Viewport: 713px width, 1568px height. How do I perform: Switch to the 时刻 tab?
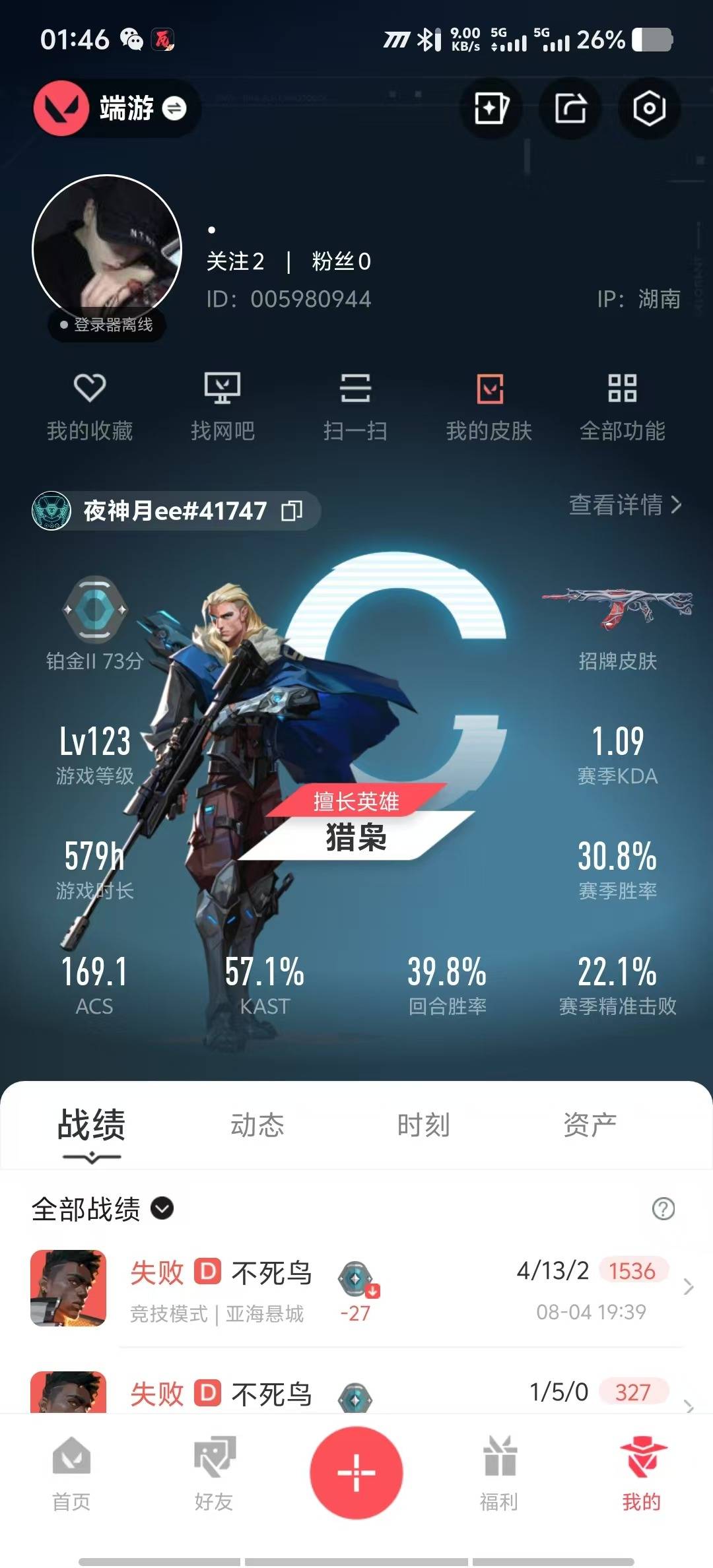pos(424,1125)
